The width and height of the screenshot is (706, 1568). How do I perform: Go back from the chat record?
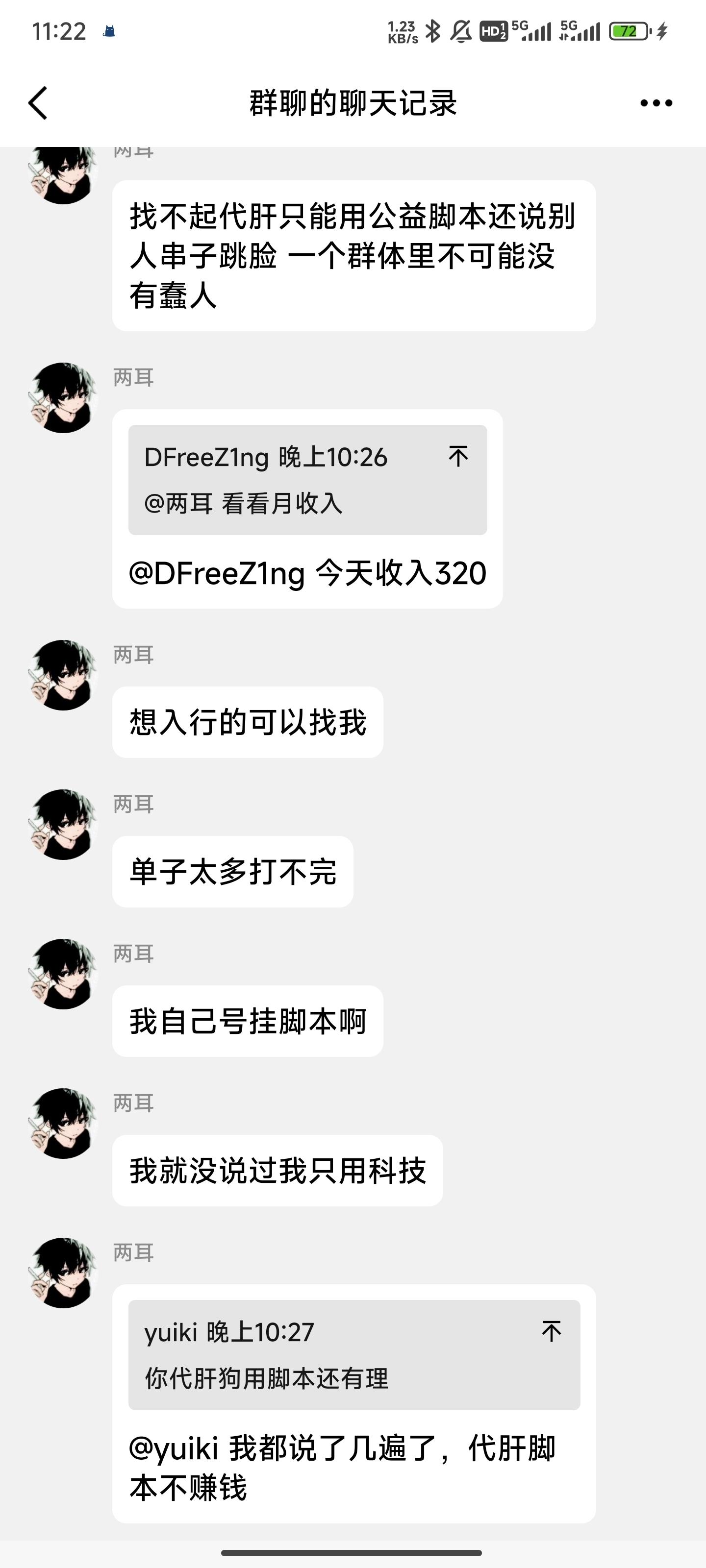pyautogui.click(x=38, y=103)
